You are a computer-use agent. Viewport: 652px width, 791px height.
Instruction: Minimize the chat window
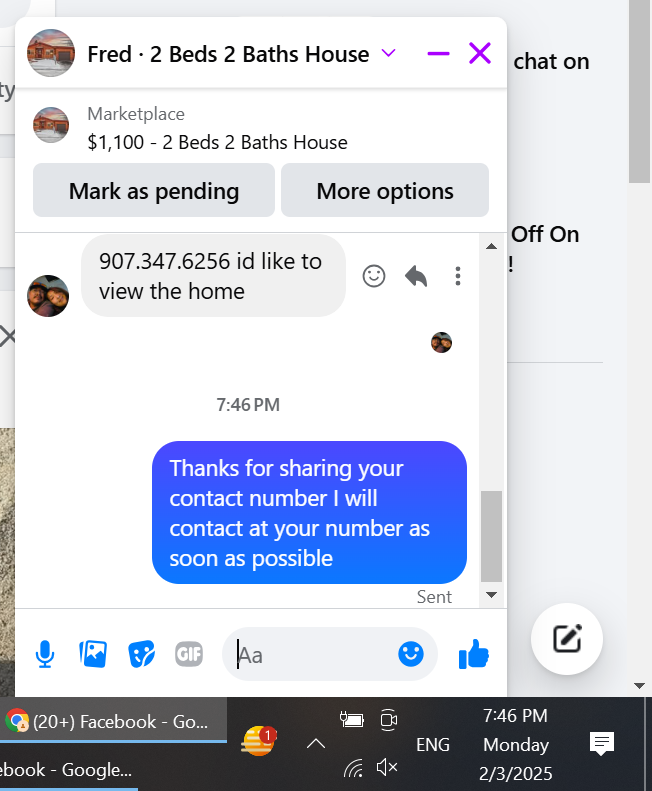click(438, 53)
